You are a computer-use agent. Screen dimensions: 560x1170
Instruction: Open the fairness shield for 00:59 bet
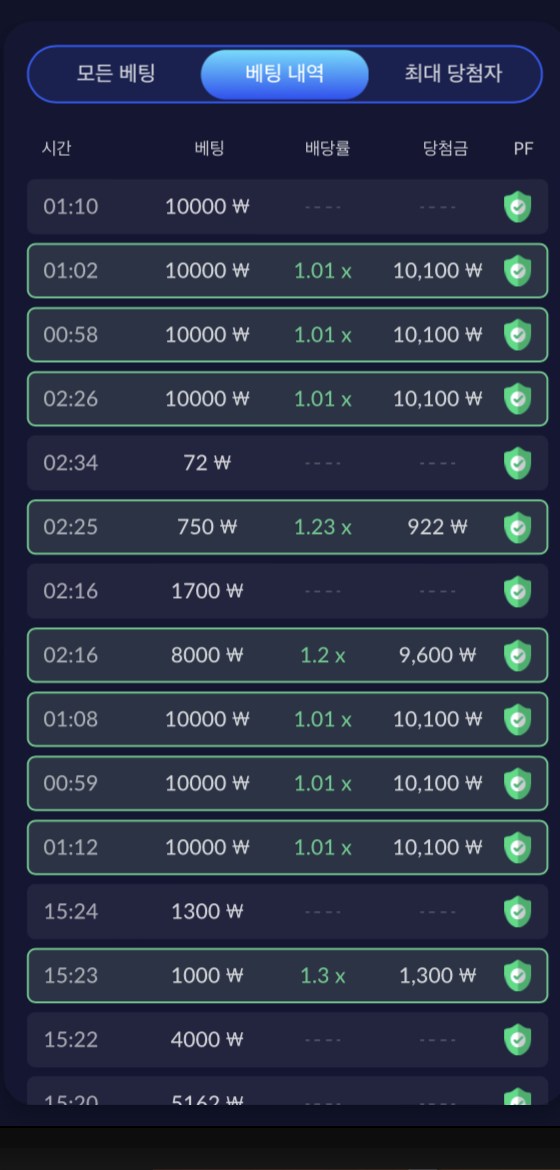click(517, 784)
